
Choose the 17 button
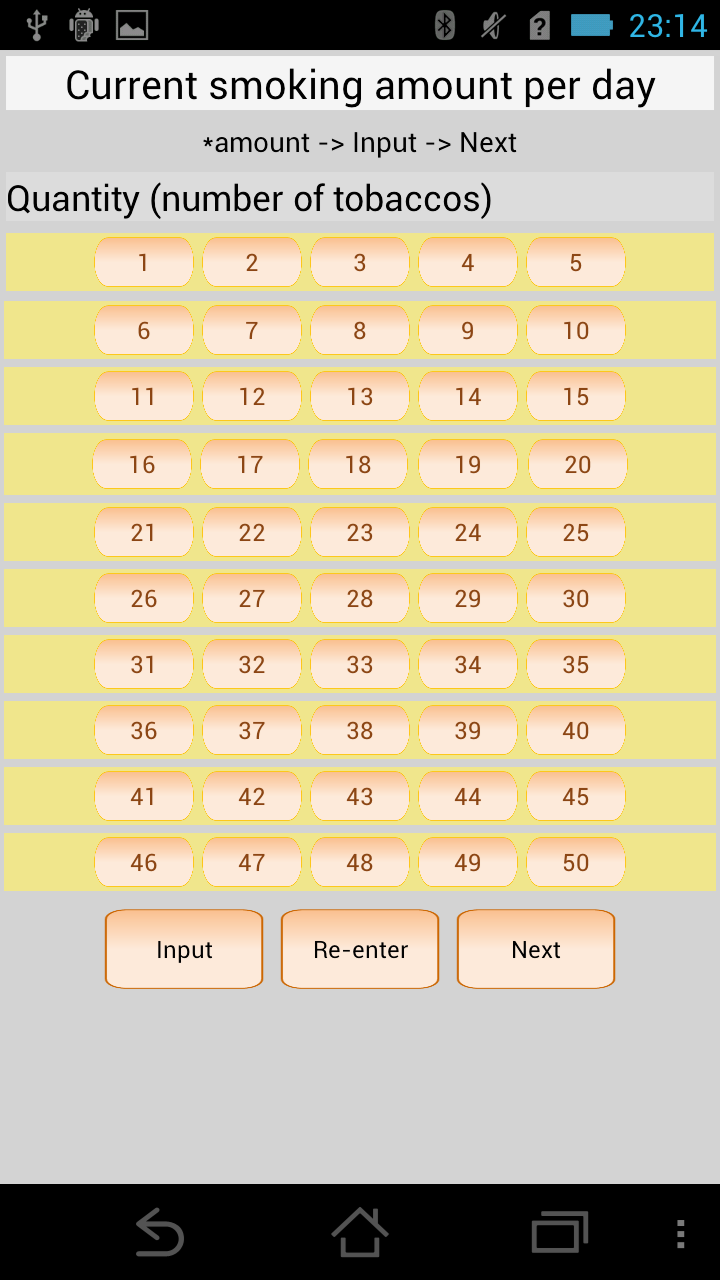[250, 464]
